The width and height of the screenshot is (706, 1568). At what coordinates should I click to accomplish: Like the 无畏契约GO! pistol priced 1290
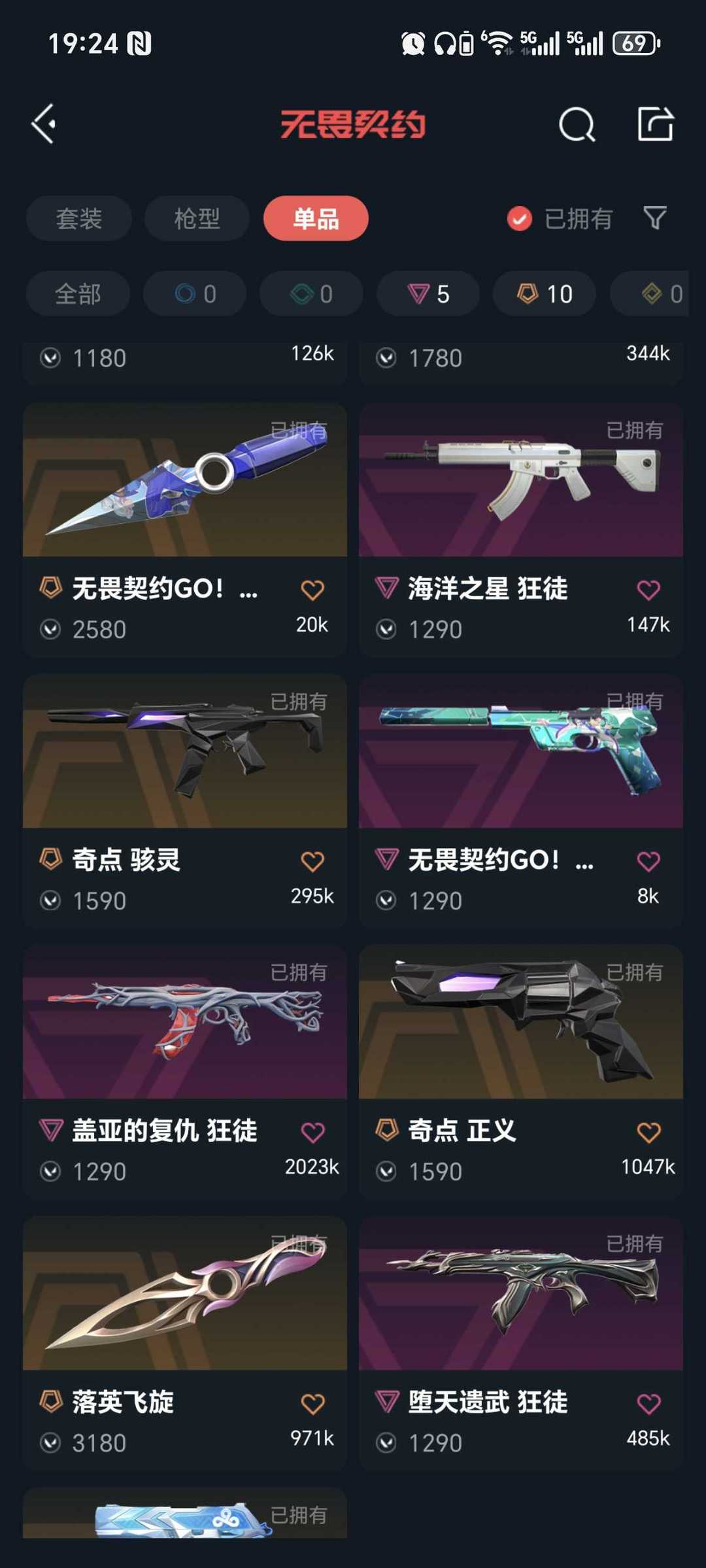(648, 861)
